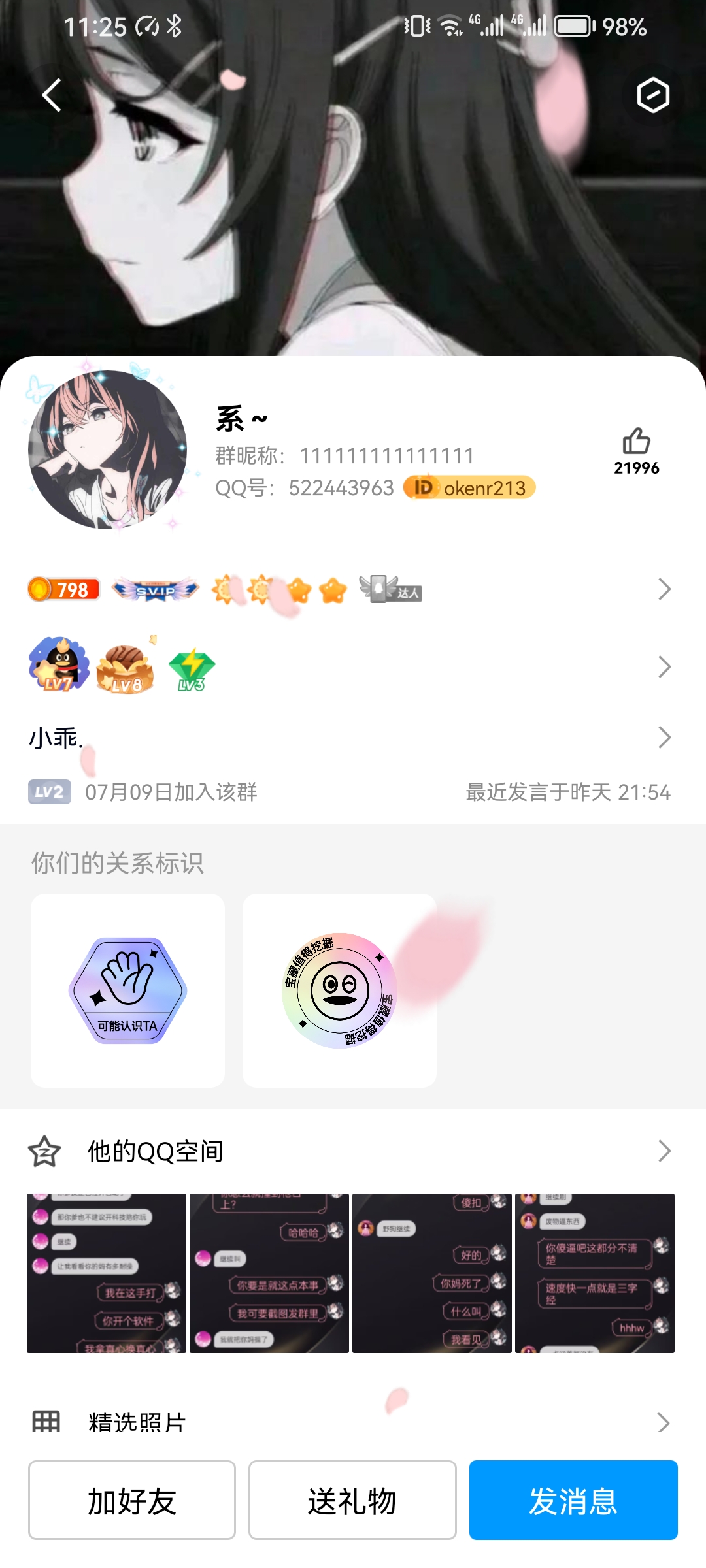Open the user's profile avatar
The height and width of the screenshot is (1568, 706).
pyautogui.click(x=107, y=449)
